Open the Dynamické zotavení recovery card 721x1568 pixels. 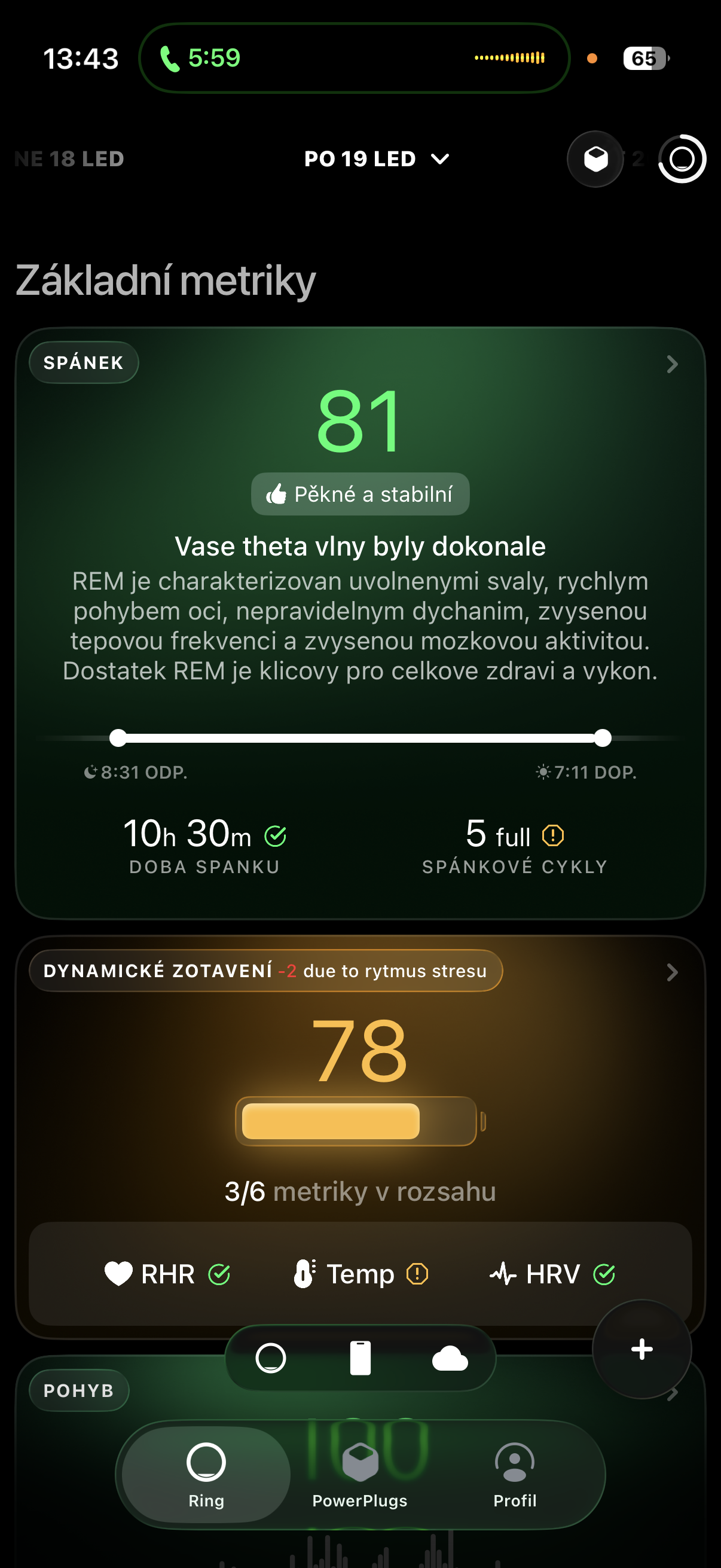[x=671, y=972]
